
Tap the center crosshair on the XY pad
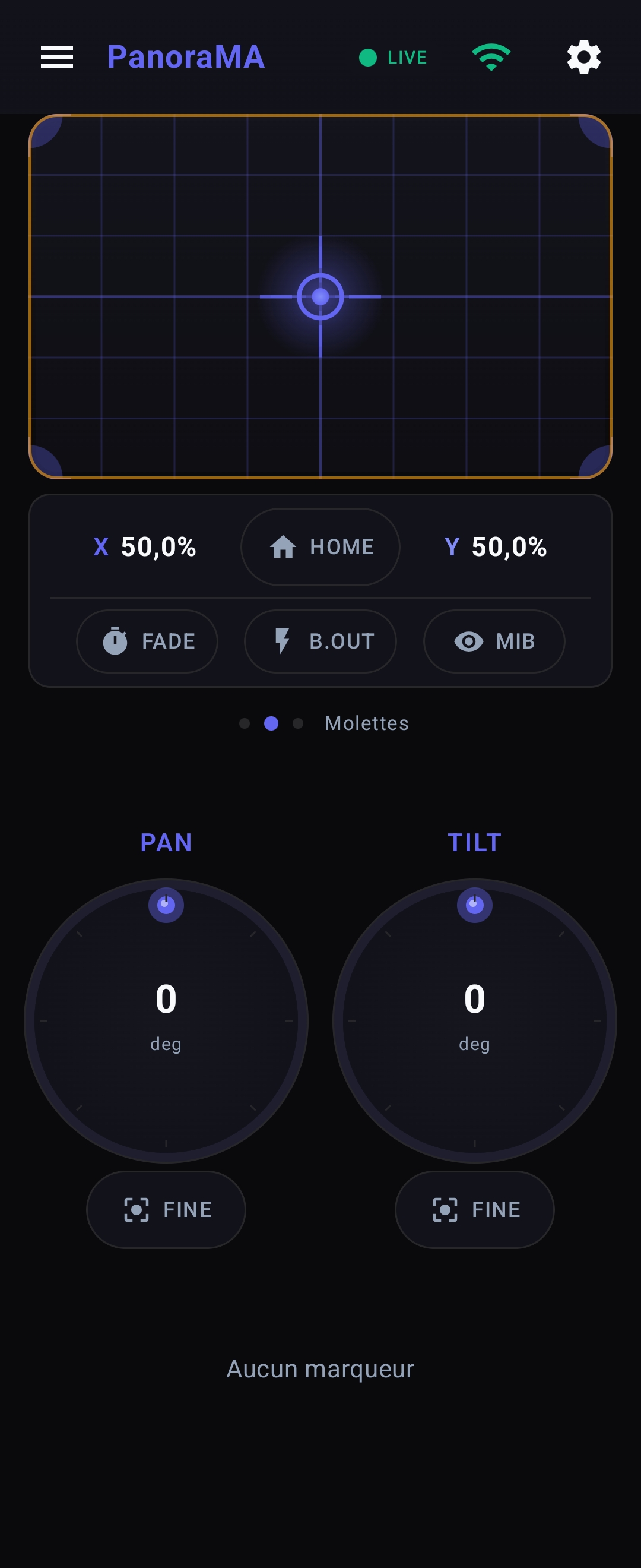point(320,296)
